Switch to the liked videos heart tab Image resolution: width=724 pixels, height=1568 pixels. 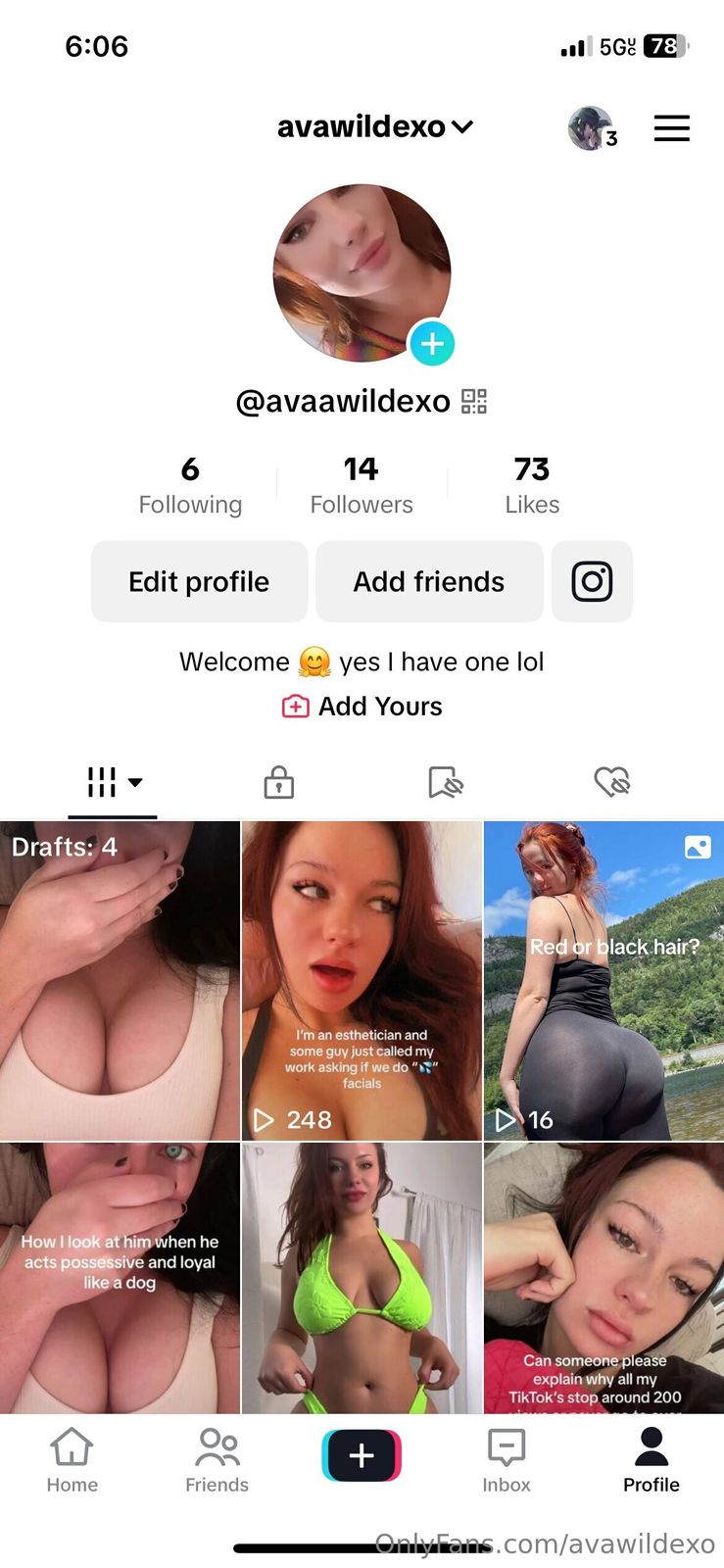pyautogui.click(x=611, y=782)
